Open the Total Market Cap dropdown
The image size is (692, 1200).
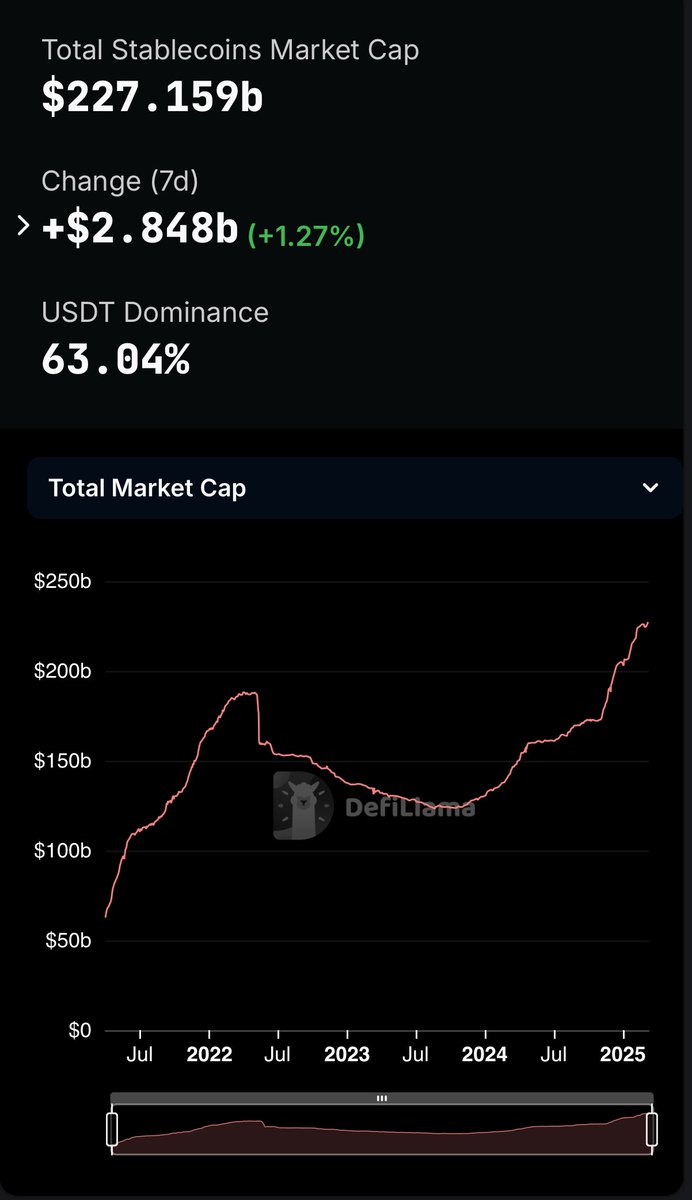(355, 488)
